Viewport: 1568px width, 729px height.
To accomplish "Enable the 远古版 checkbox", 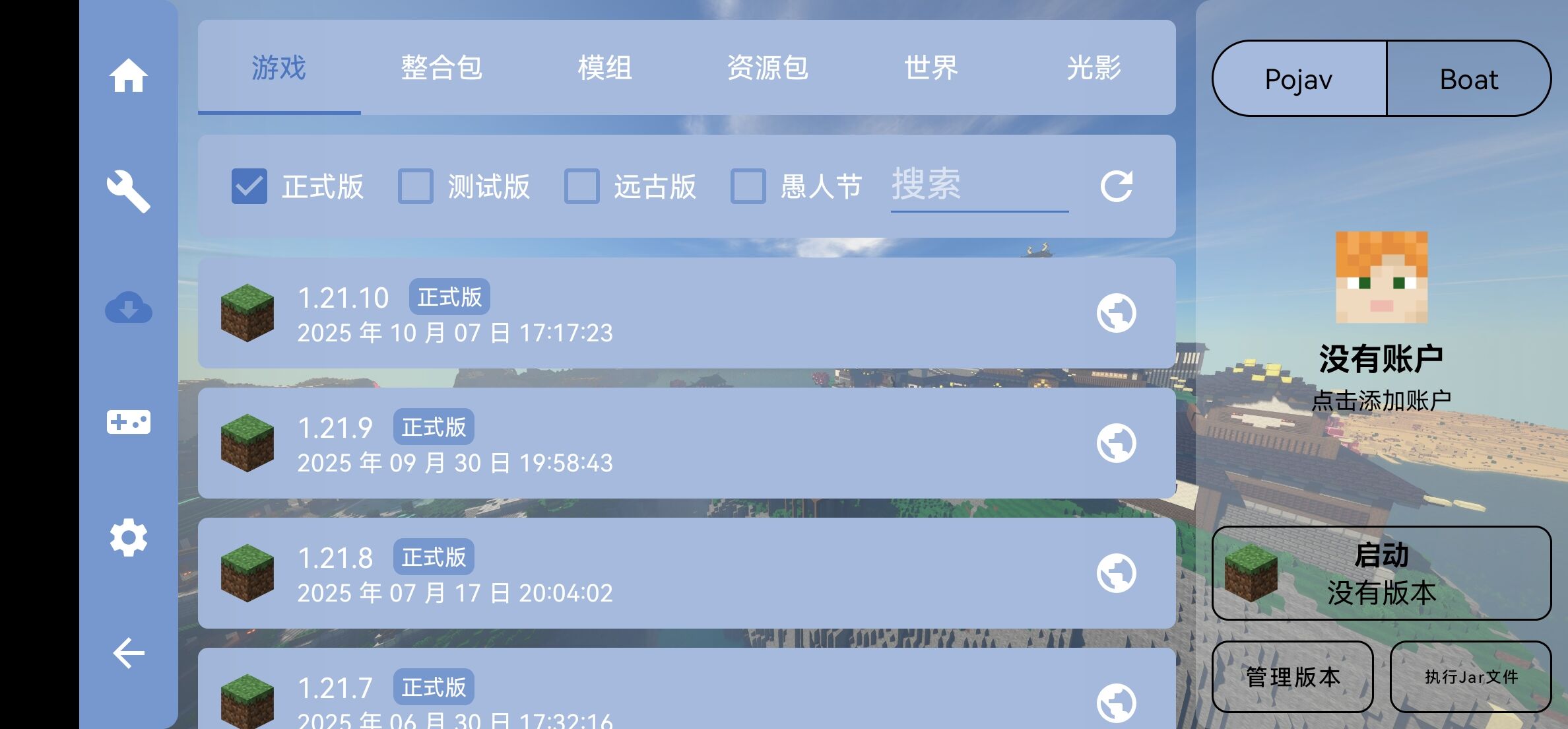I will [582, 186].
